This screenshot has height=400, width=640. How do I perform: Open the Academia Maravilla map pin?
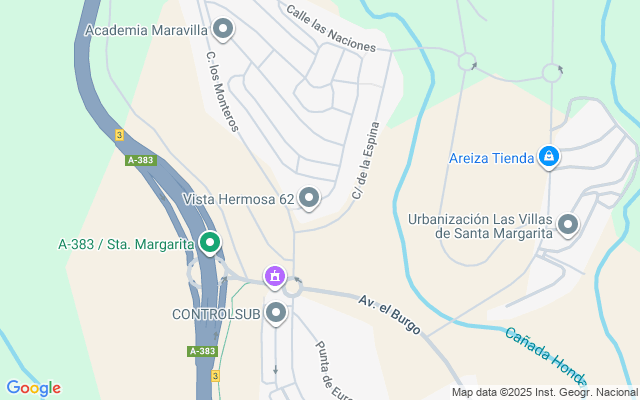(x=223, y=29)
